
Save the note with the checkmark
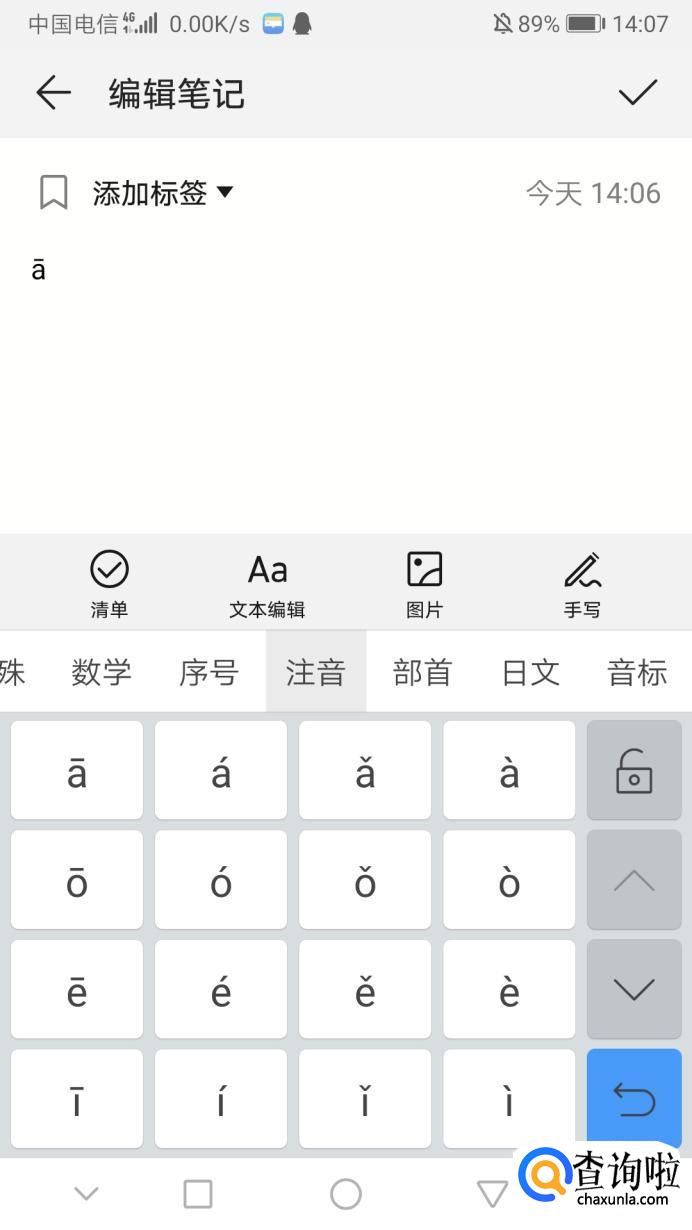[637, 92]
